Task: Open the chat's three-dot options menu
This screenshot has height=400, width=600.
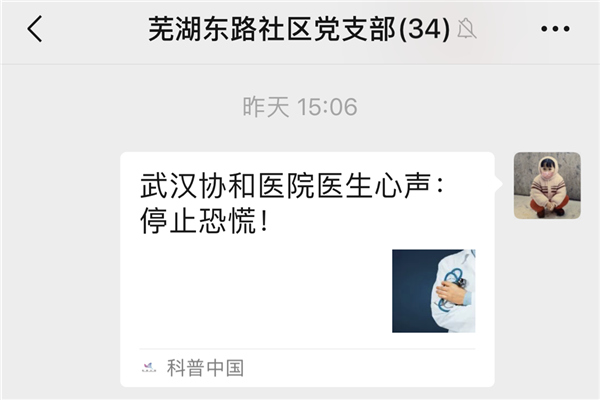Action: [x=554, y=30]
